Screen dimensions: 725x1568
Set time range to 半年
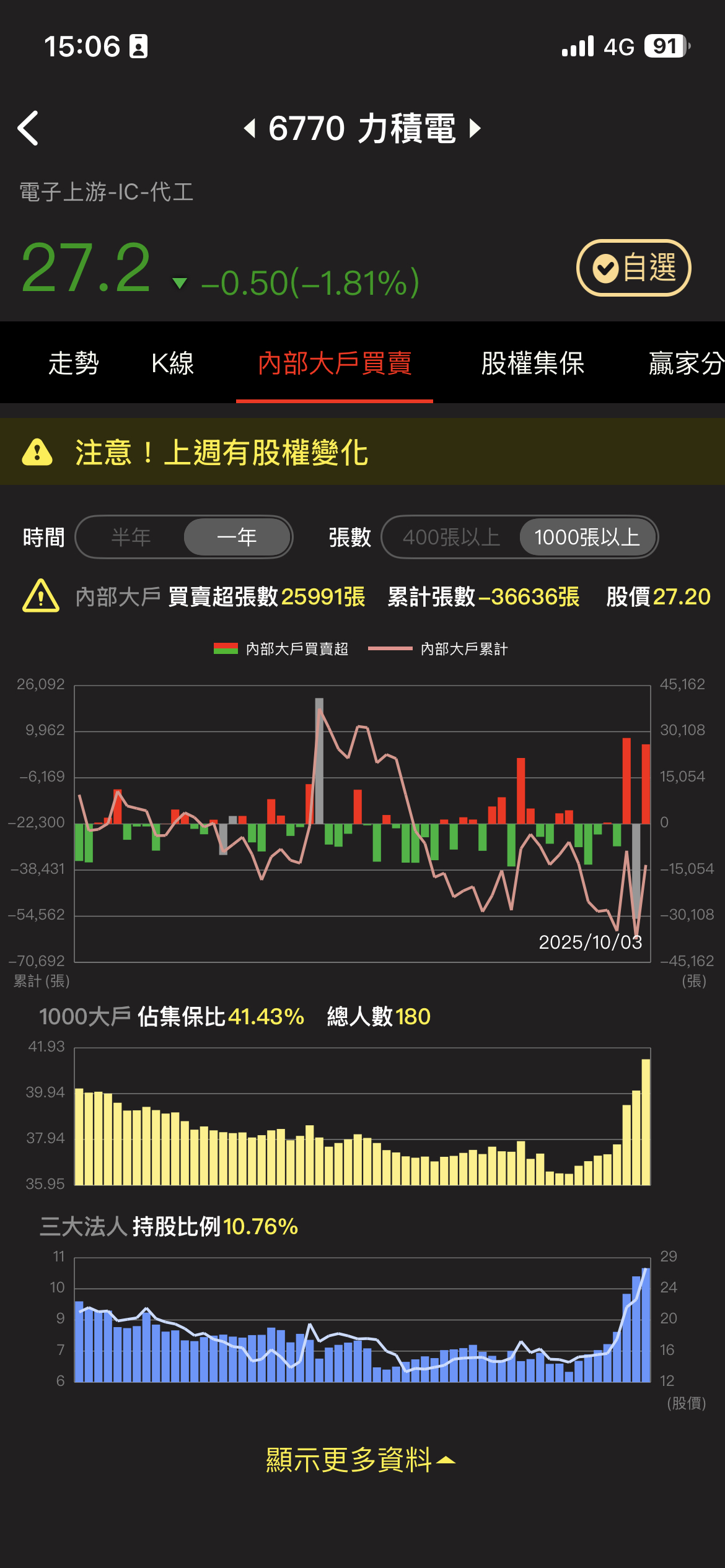tap(131, 537)
